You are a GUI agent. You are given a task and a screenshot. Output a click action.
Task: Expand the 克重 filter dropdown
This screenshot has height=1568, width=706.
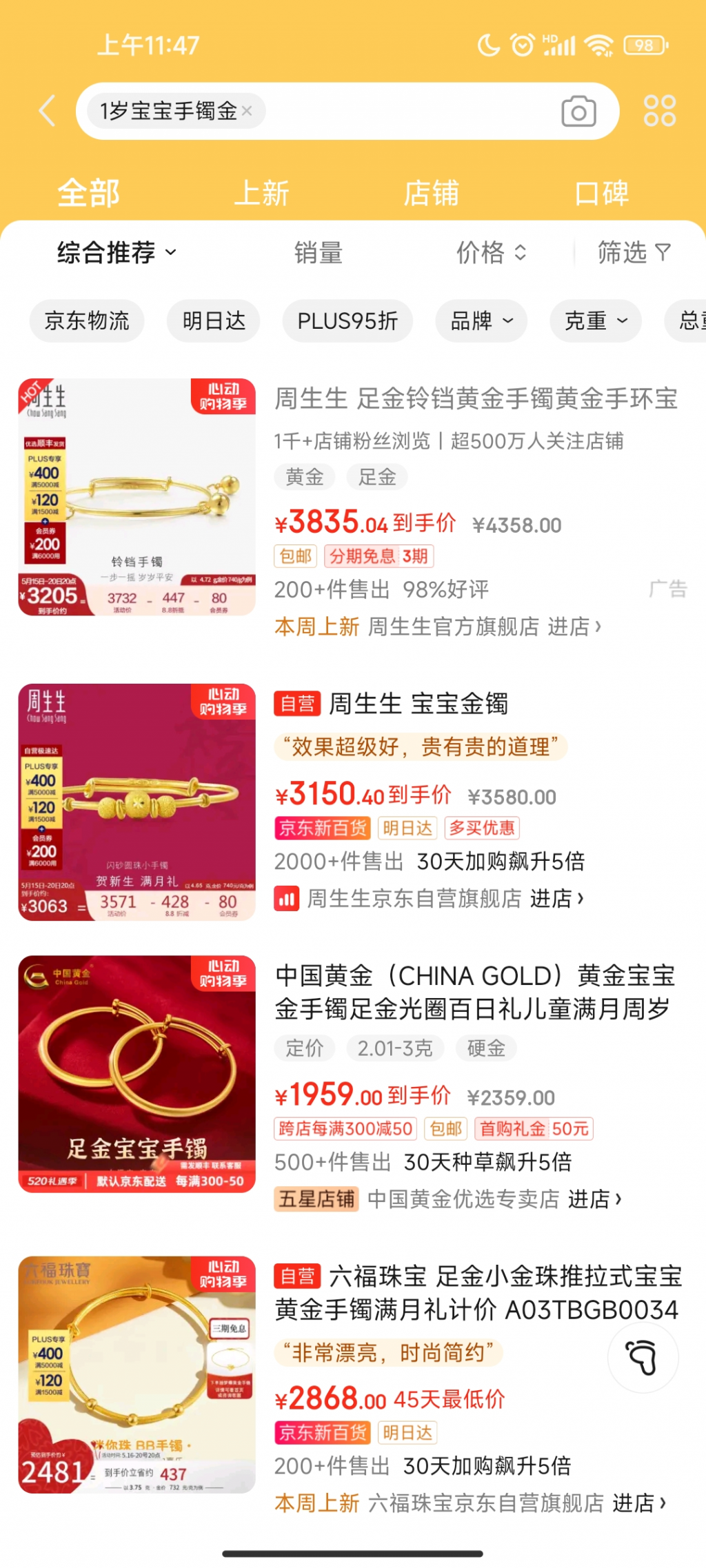pyautogui.click(x=596, y=321)
